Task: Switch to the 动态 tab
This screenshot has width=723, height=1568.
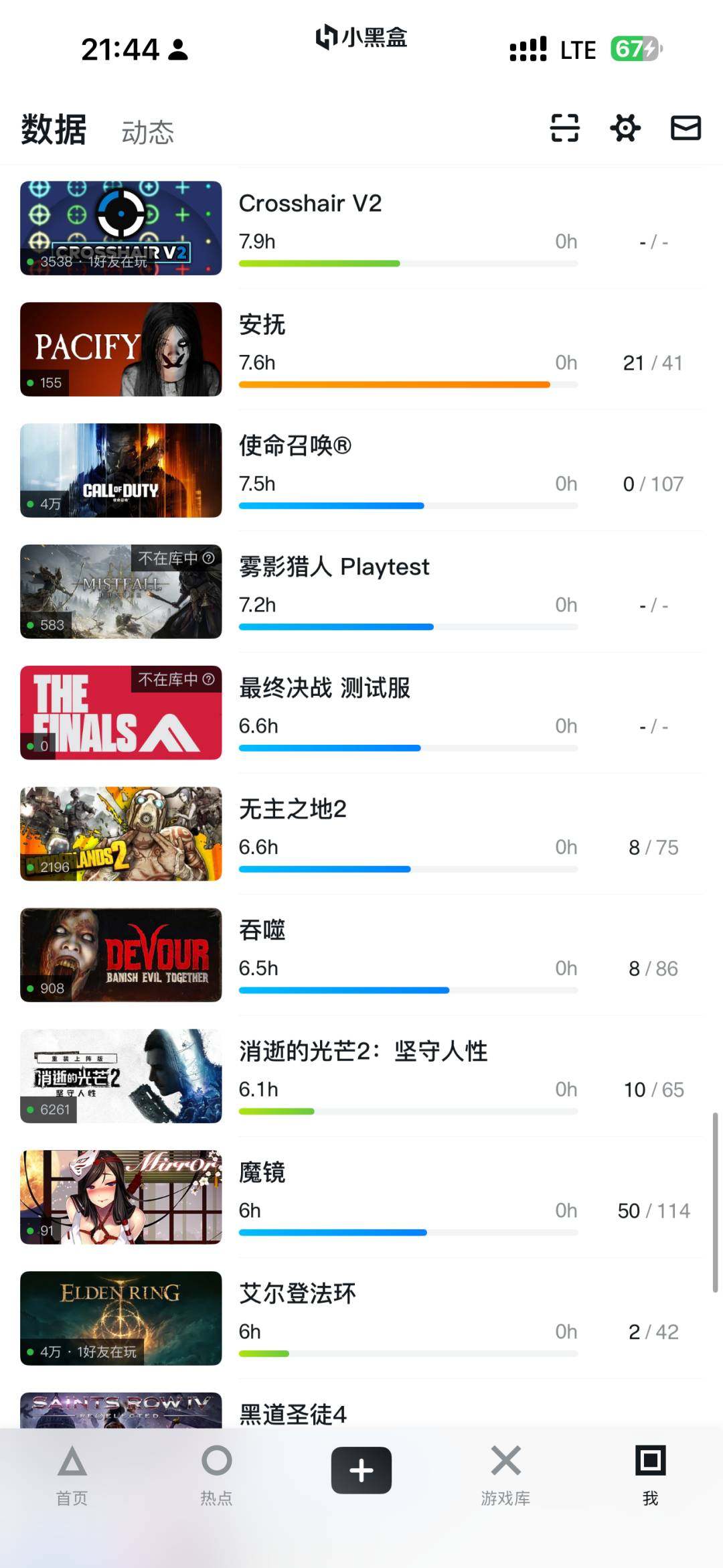Action: (x=147, y=131)
